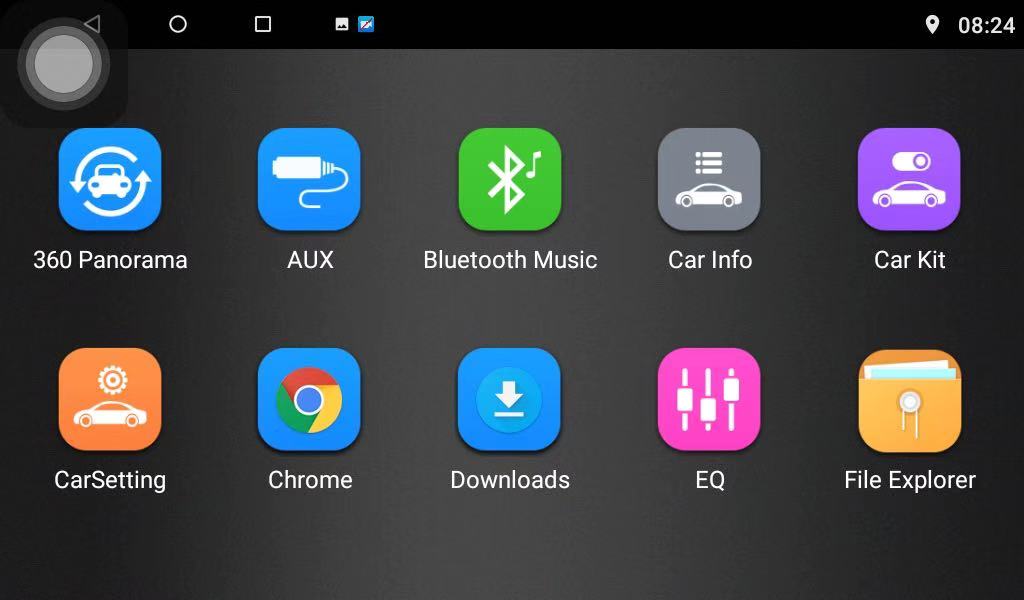Launch the Chrome browser
1024x600 pixels.
309,400
